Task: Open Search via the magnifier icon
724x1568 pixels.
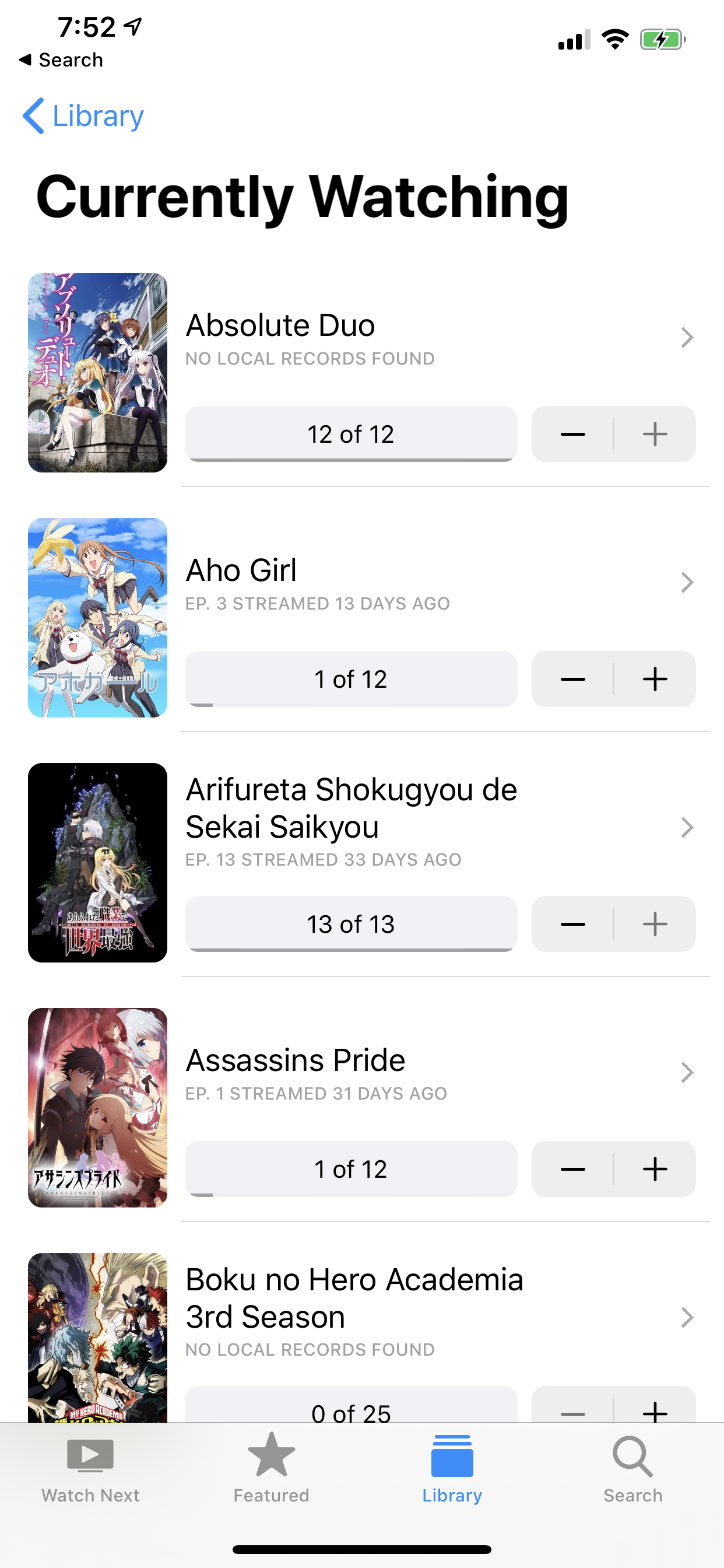Action: tap(632, 1458)
